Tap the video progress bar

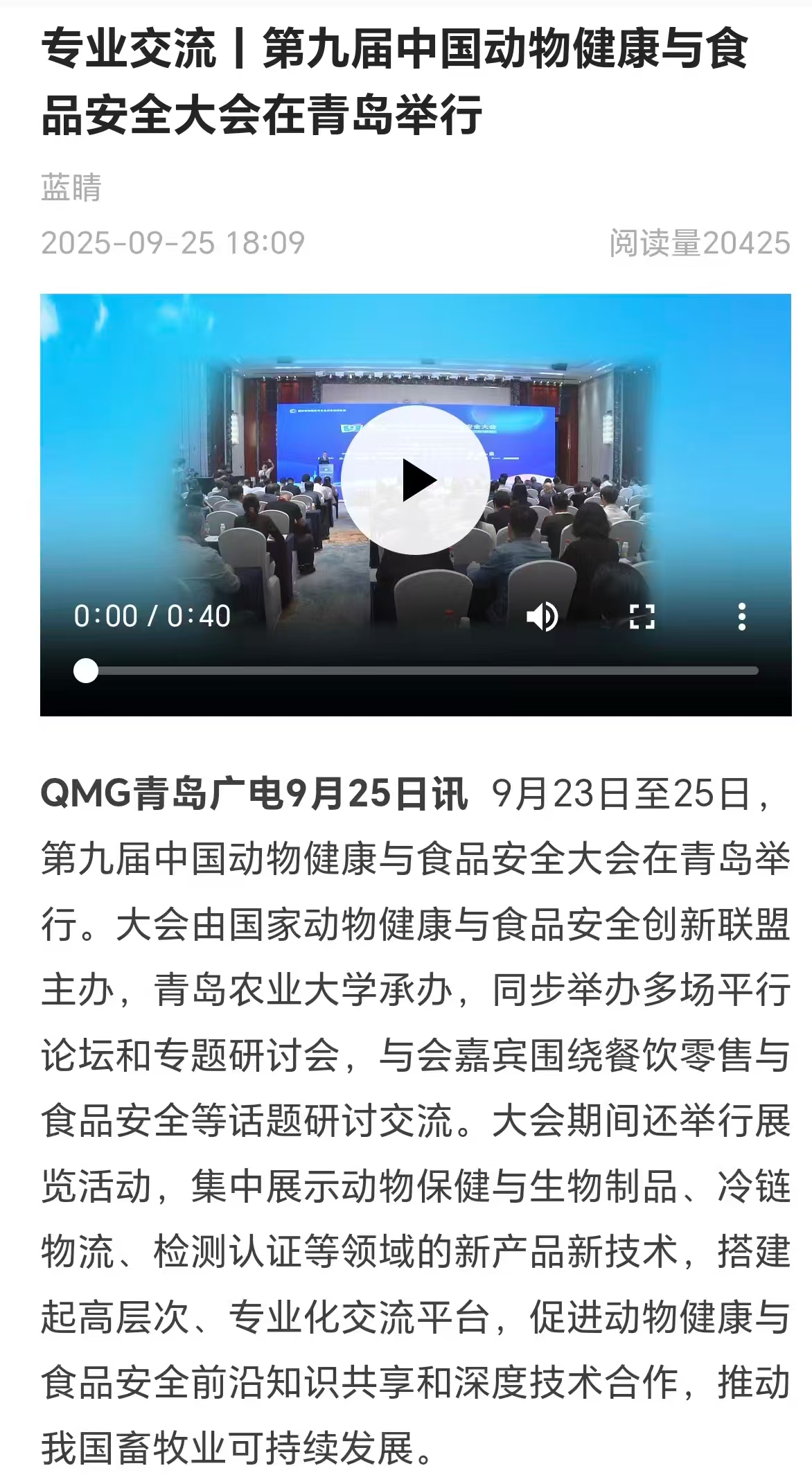tap(423, 671)
